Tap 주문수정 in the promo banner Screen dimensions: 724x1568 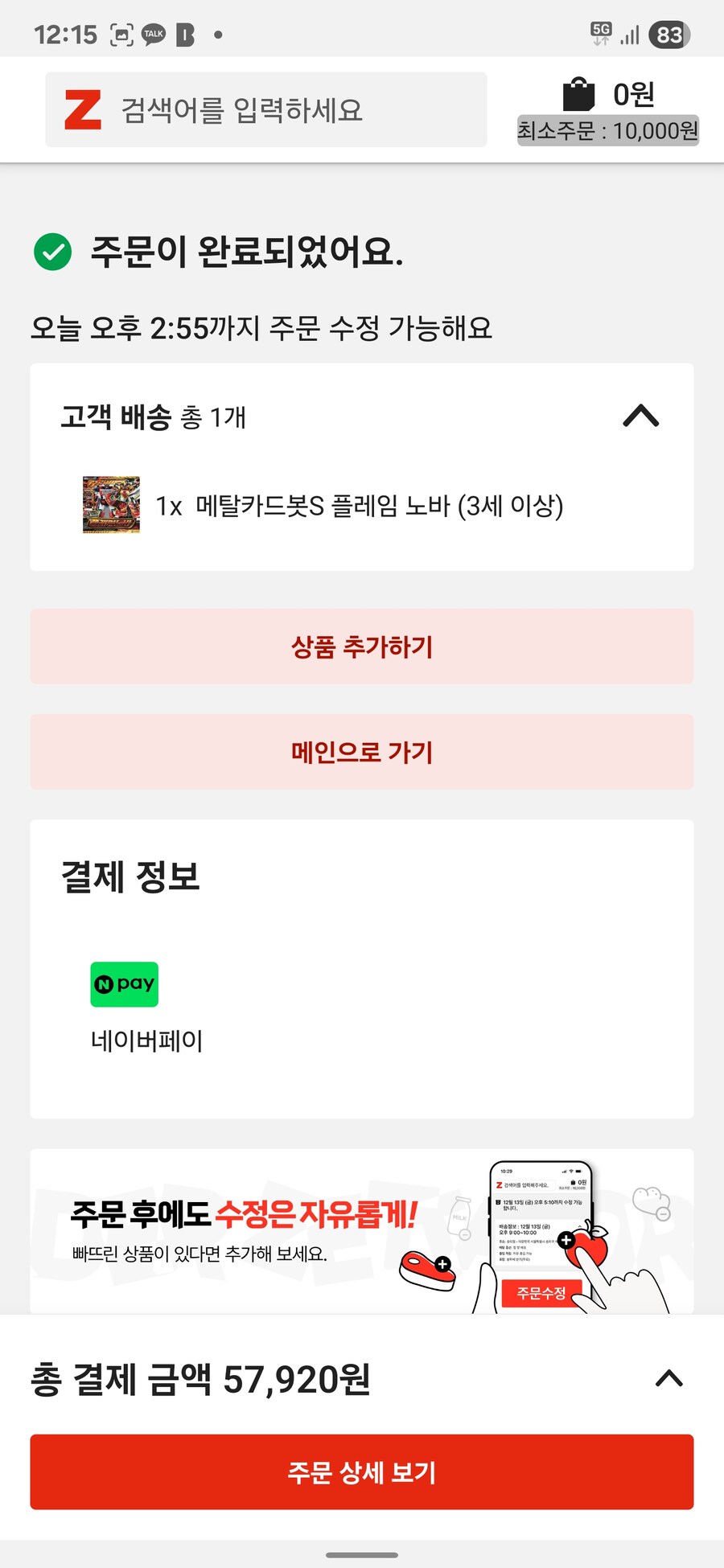(541, 1295)
